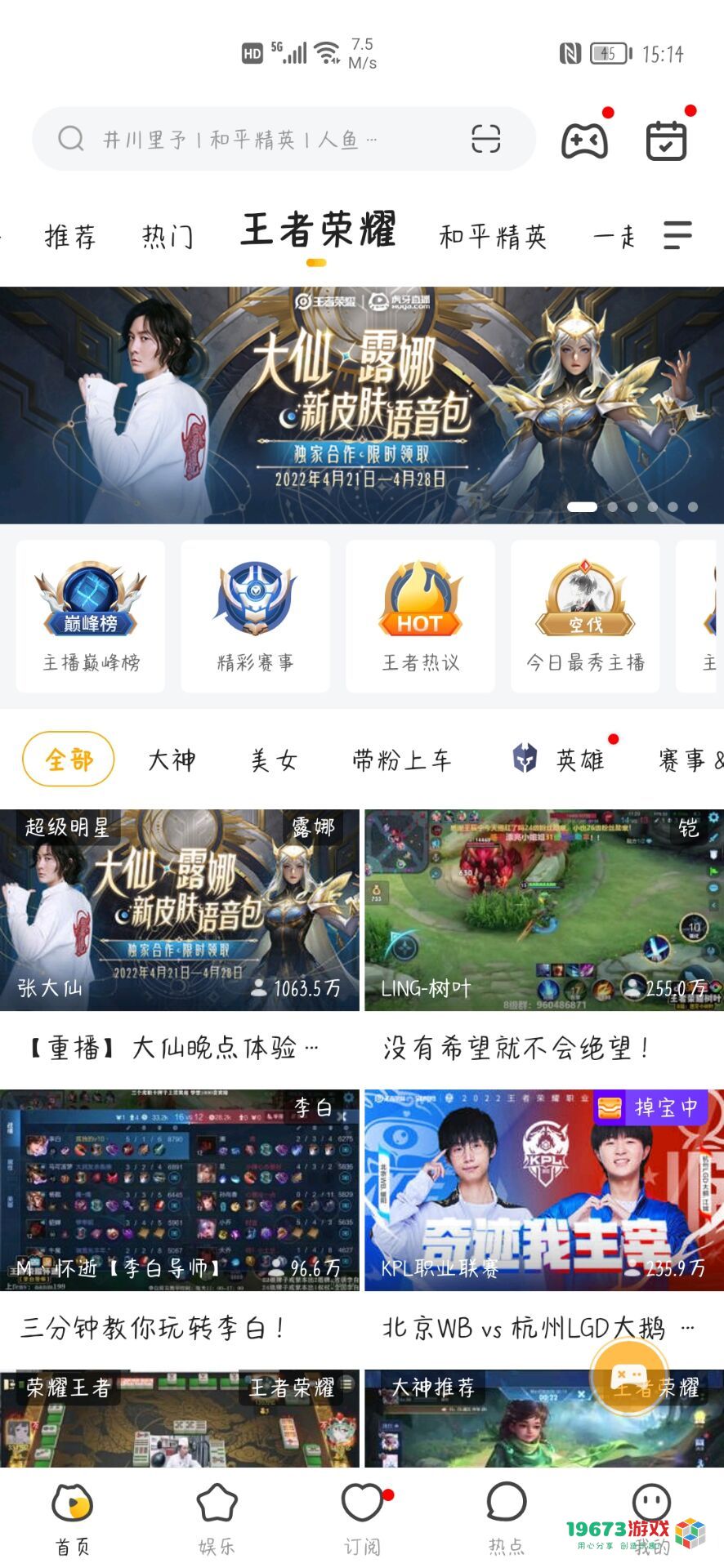Open the game center controller icon
The image size is (724, 1568).
tap(584, 140)
